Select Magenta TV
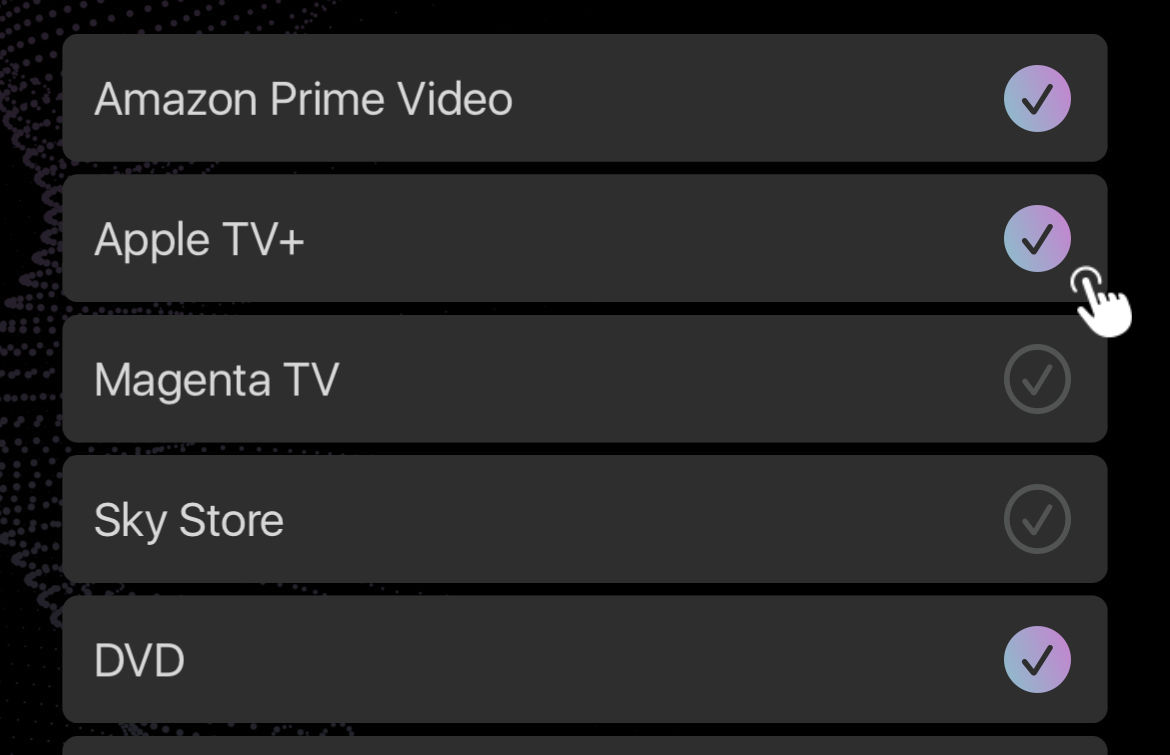Screen dimensions: 1170x755 click(1037, 379)
